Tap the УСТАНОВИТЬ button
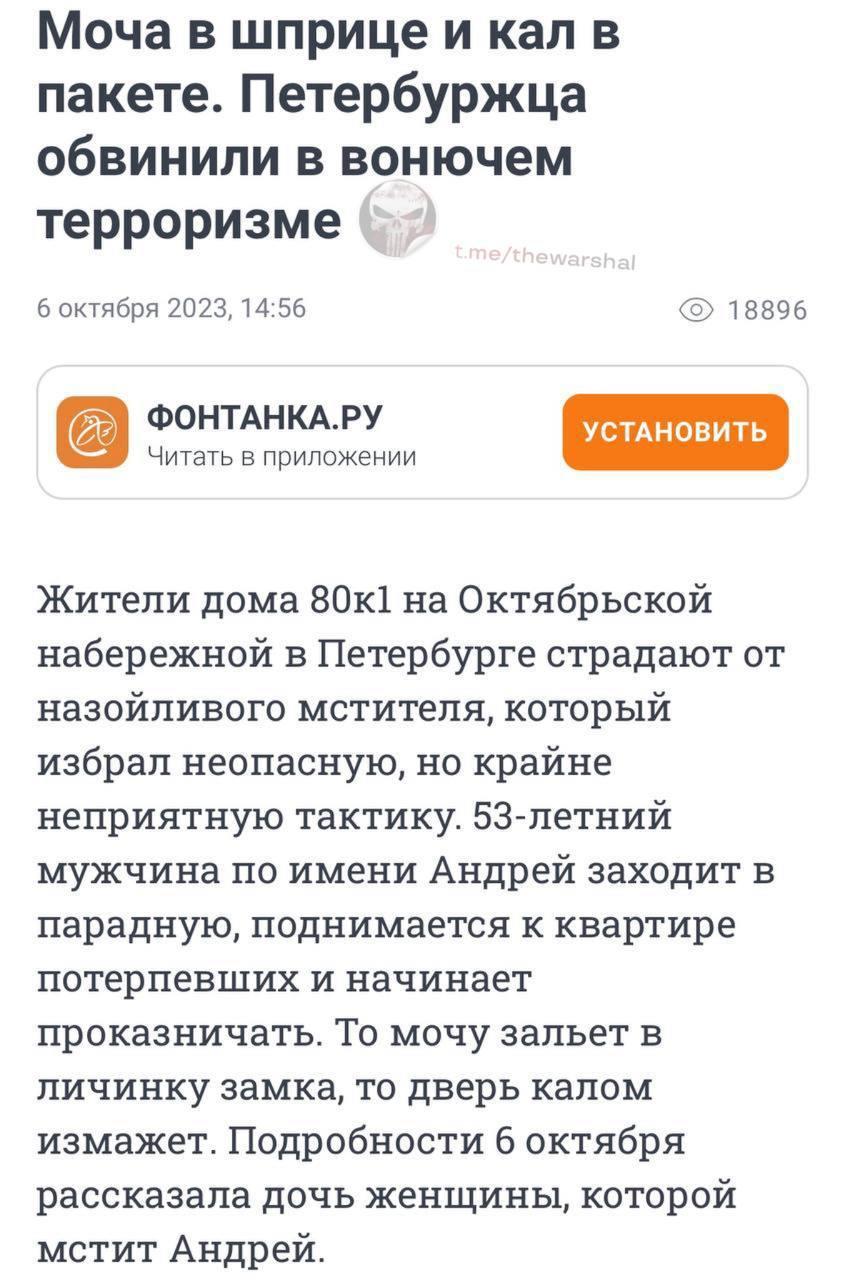This screenshot has width=845, height=1280. 675,432
